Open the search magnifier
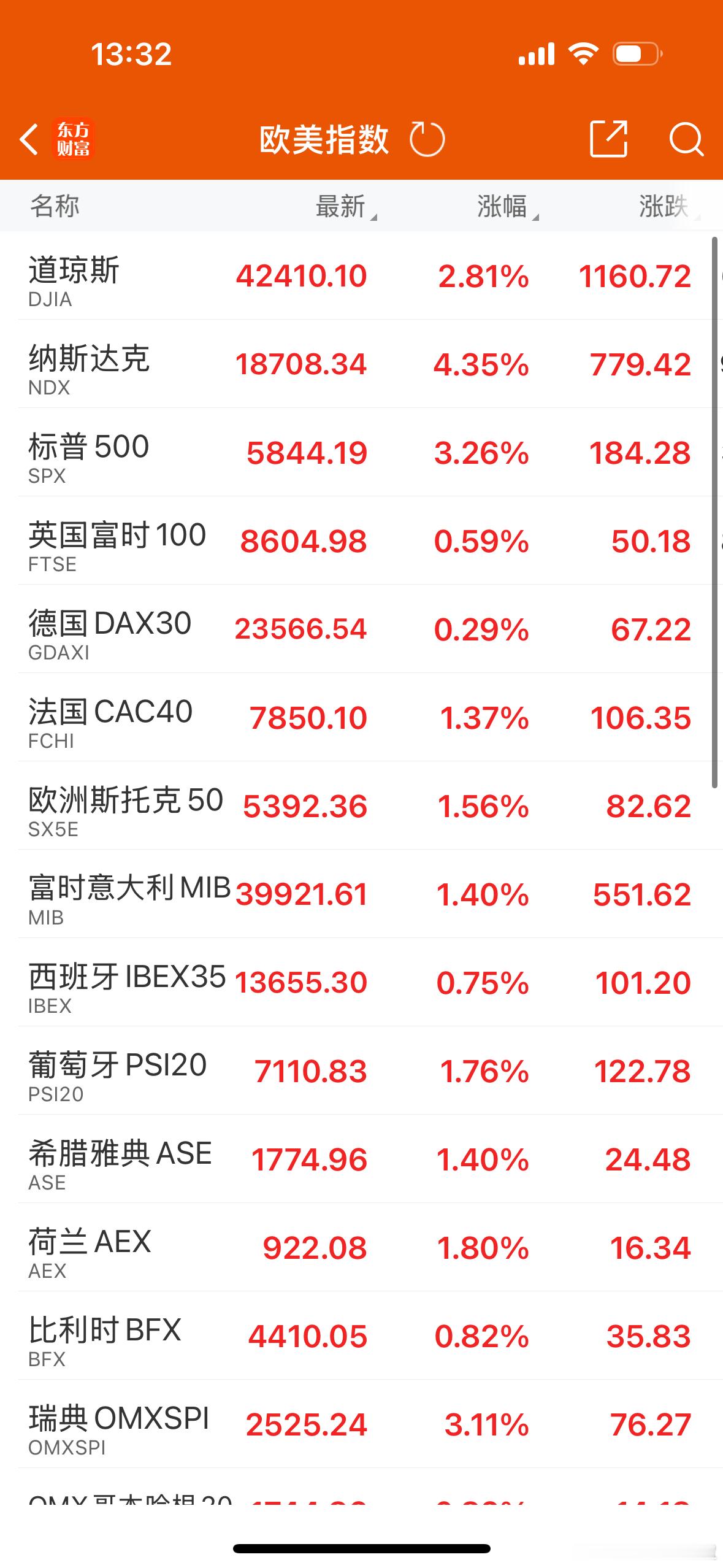 coord(686,139)
